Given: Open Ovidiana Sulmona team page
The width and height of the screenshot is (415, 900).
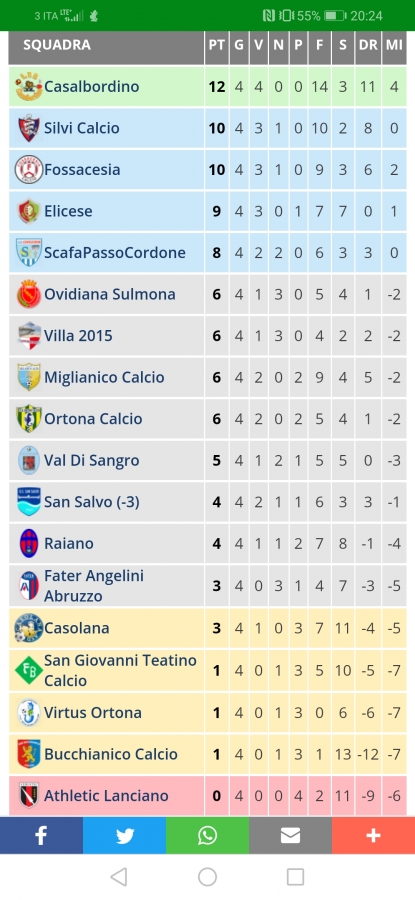Looking at the screenshot, I should pyautogui.click(x=110, y=294).
